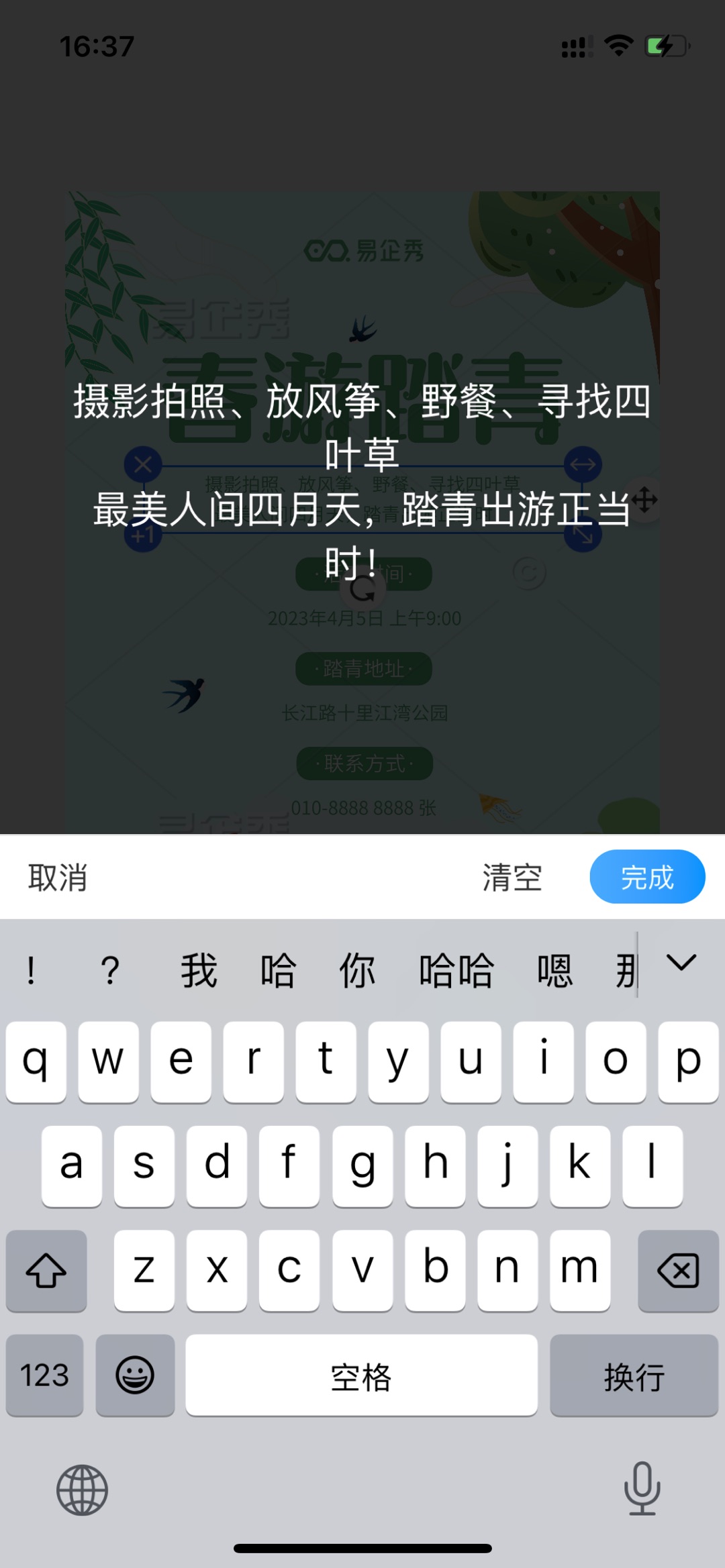725x1568 pixels.
Task: Insert the suggestion 我
Action: click(x=199, y=970)
